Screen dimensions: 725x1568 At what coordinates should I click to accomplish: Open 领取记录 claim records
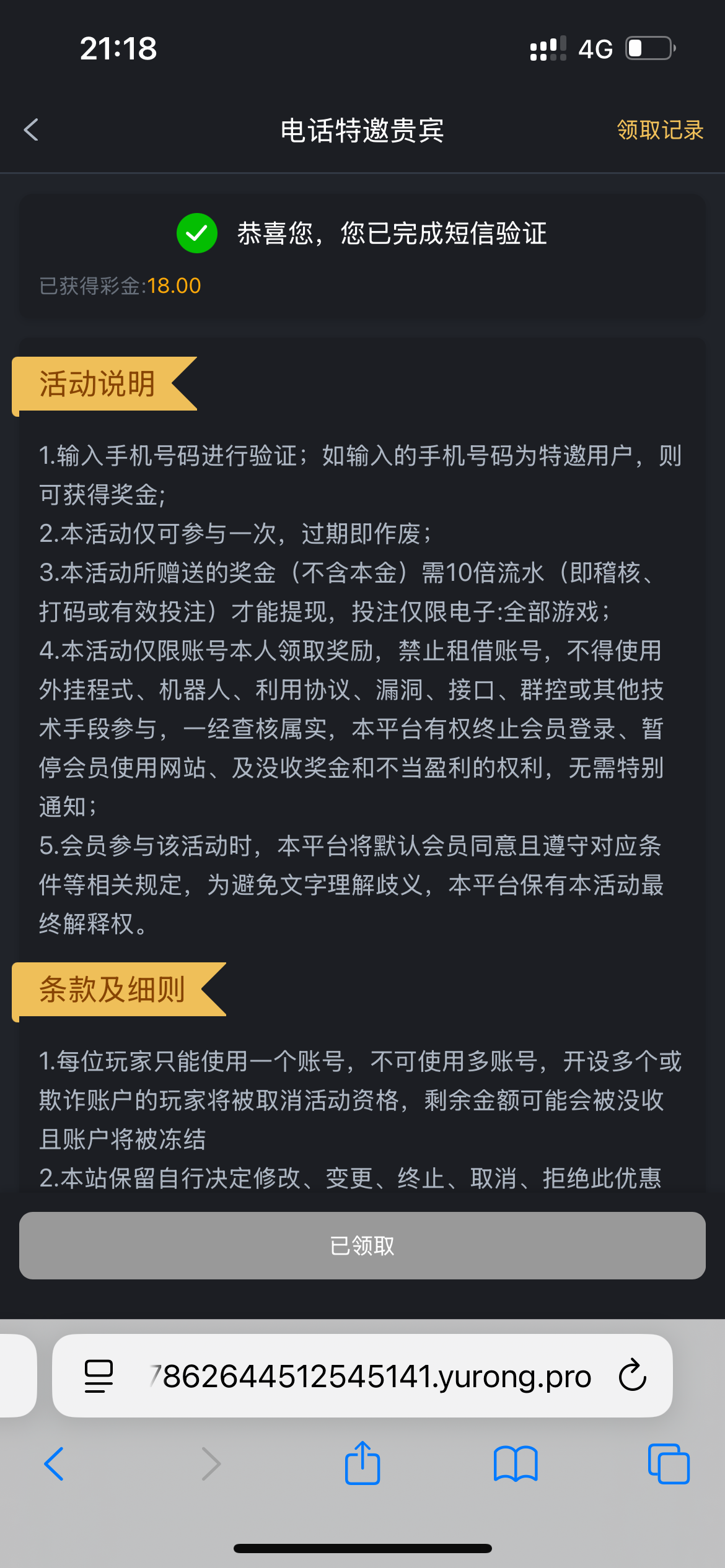coord(660,130)
